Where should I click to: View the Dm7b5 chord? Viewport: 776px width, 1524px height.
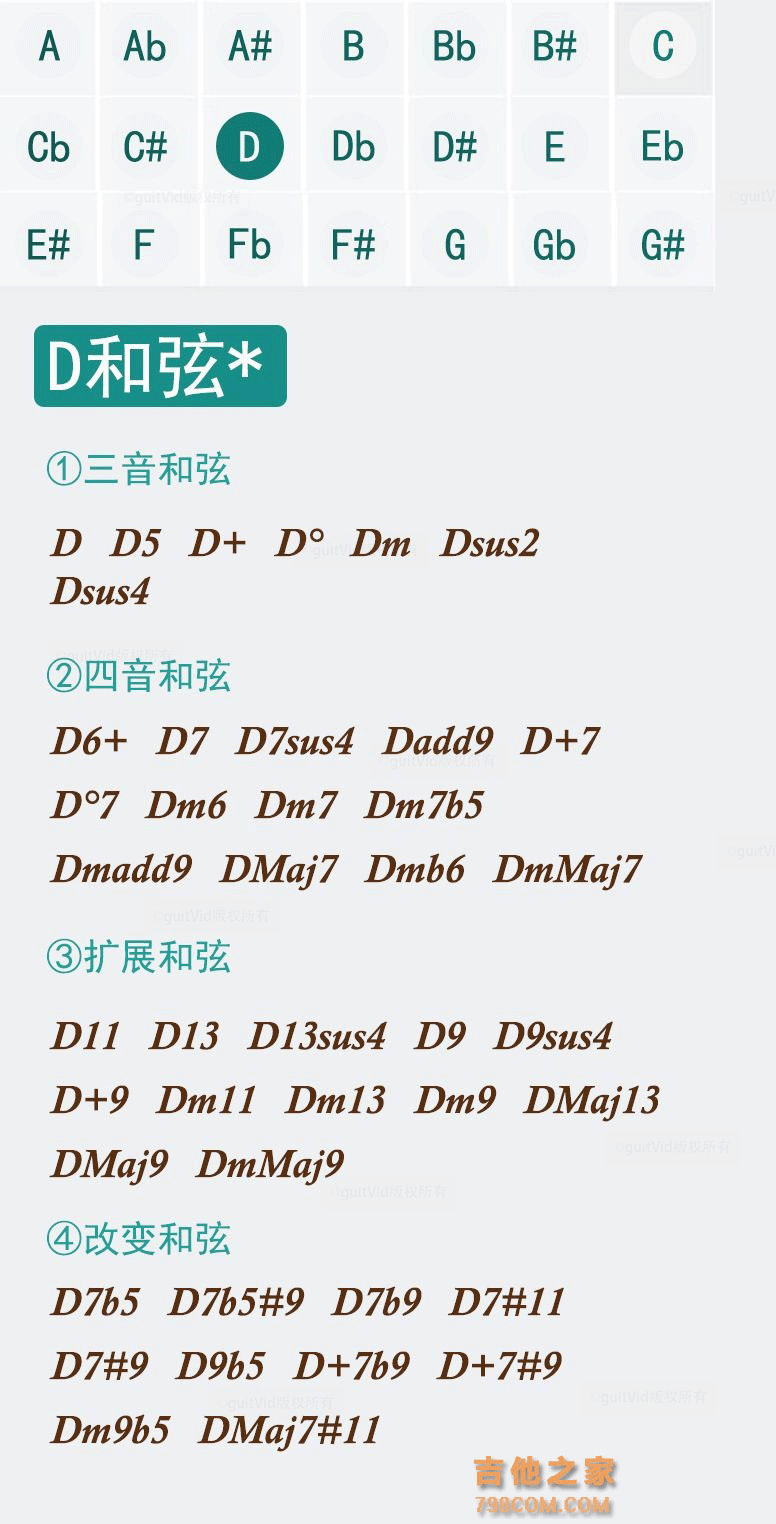click(424, 806)
